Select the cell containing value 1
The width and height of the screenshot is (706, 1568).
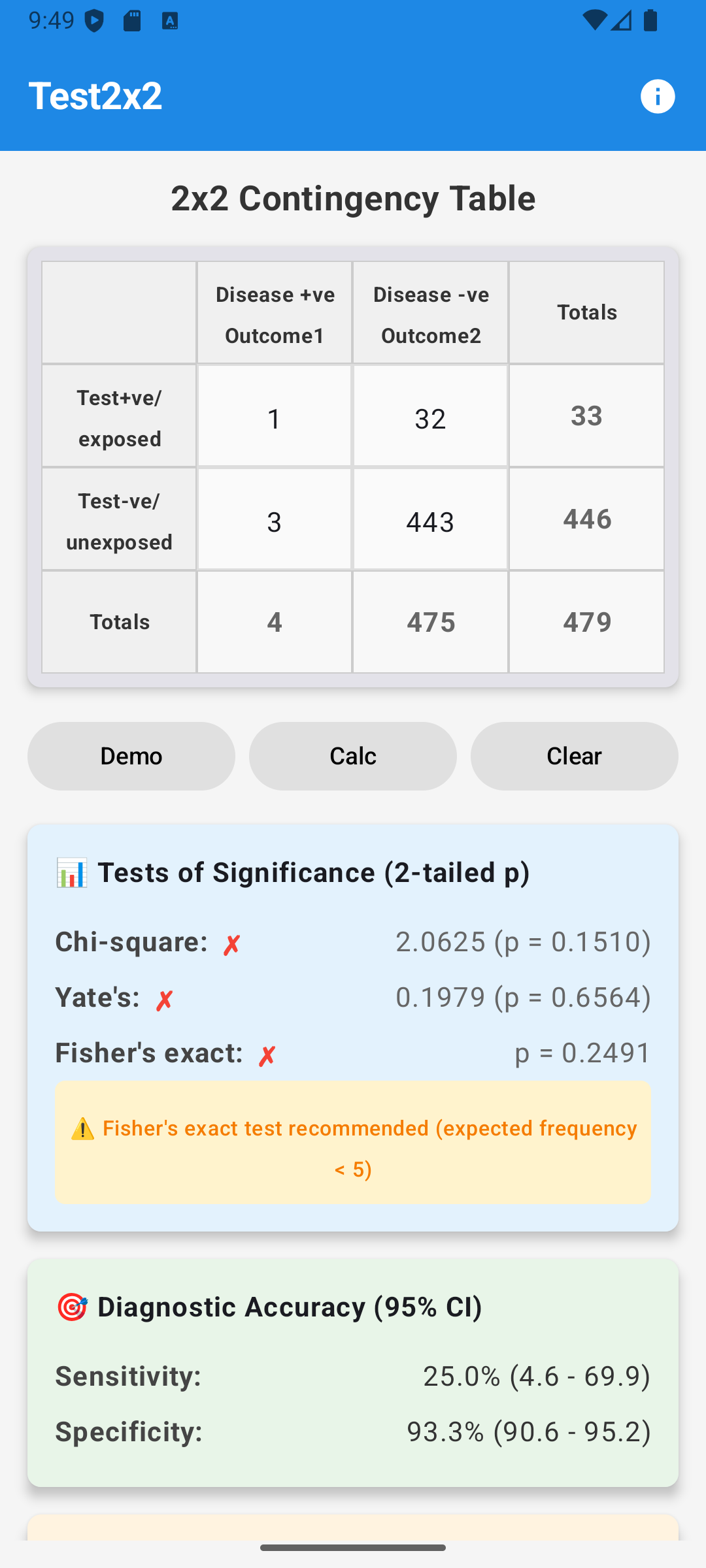274,418
